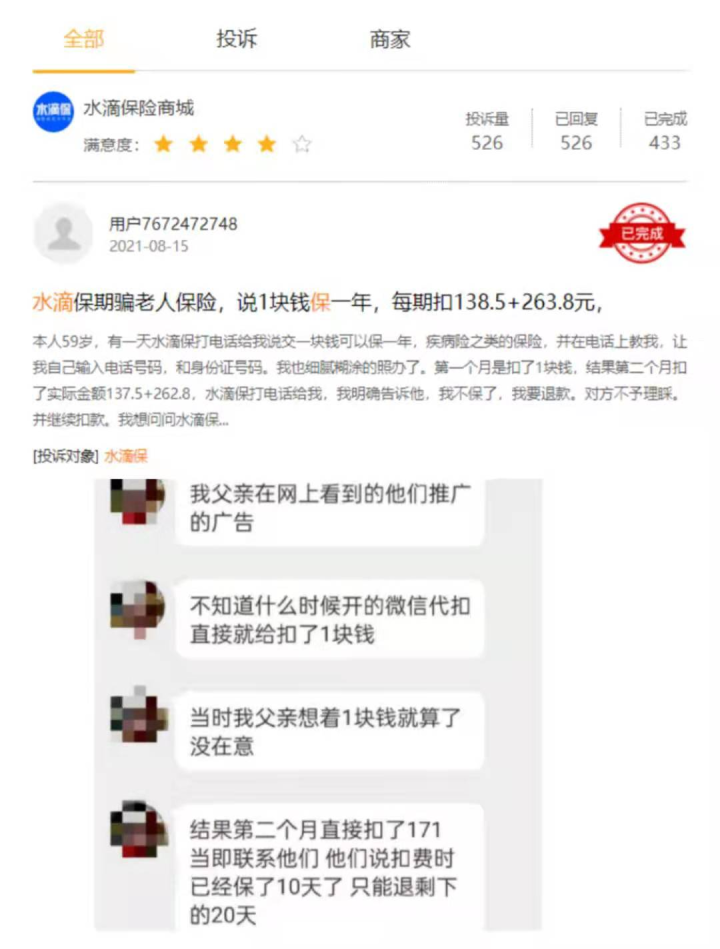Open the 水滴保险商城 merchant page
This screenshot has height=949, width=720.
point(139,108)
